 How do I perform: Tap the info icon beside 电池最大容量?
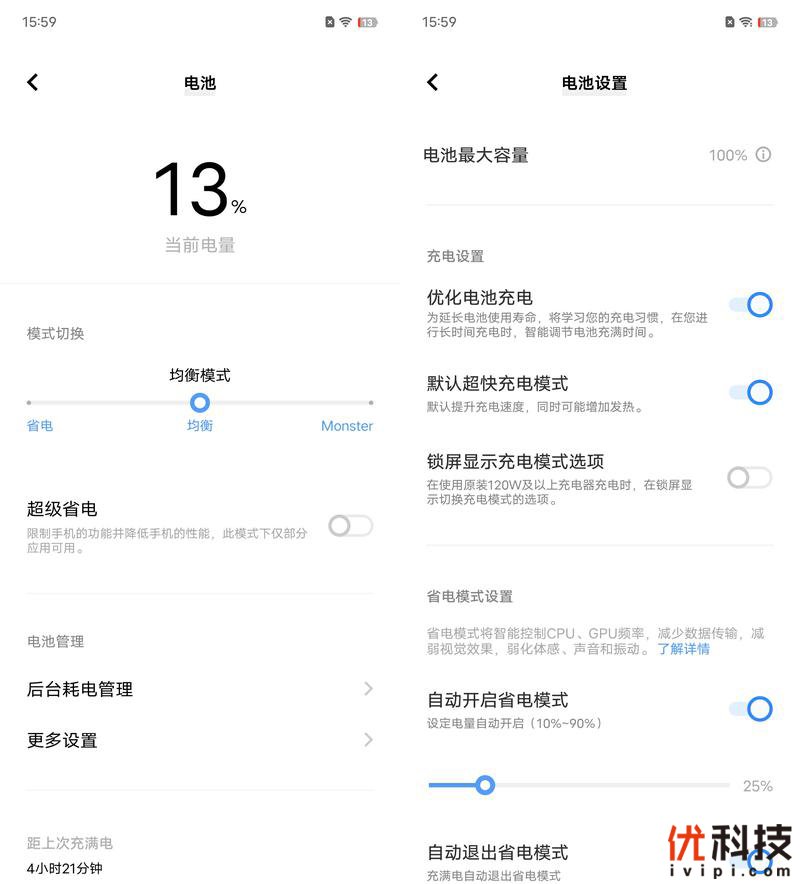coord(763,155)
